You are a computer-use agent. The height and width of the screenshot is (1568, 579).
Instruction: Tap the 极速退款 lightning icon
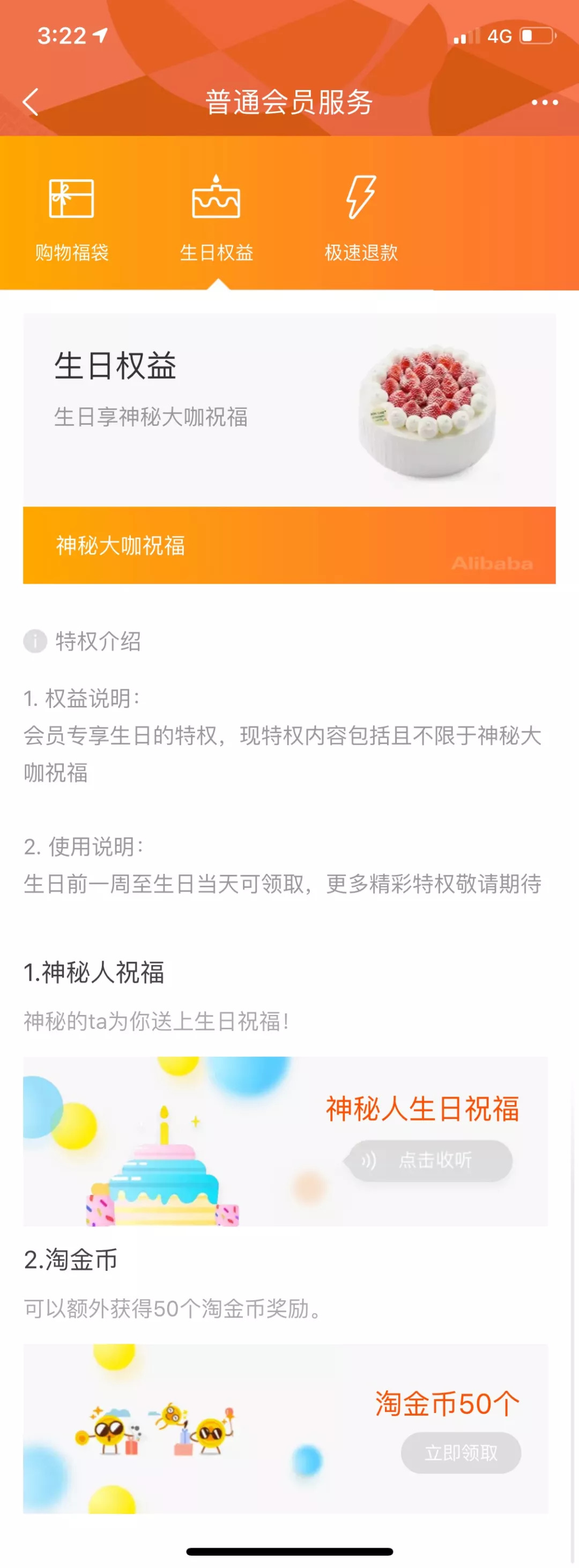[361, 198]
